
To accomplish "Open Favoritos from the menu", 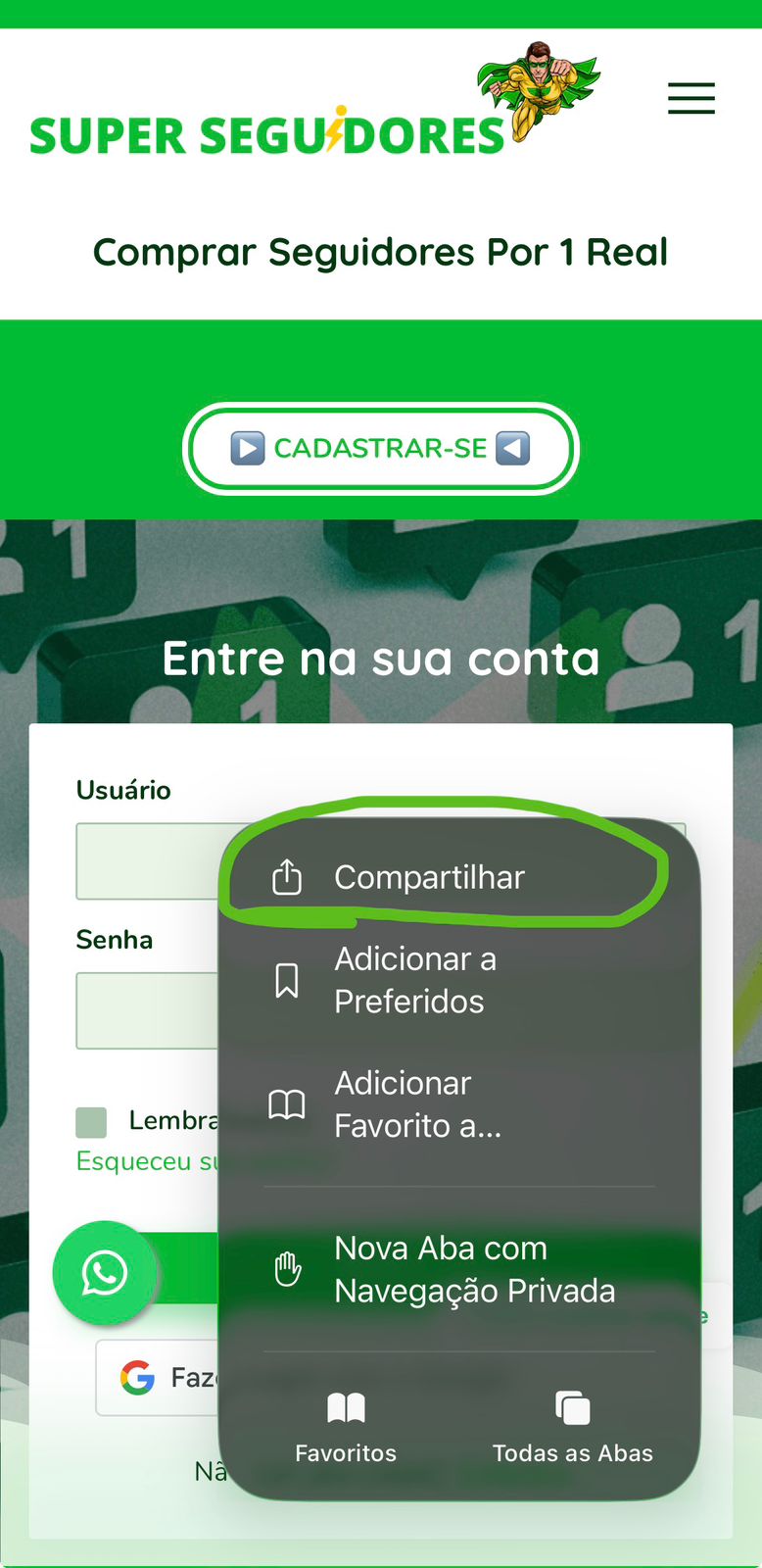I will (346, 1427).
